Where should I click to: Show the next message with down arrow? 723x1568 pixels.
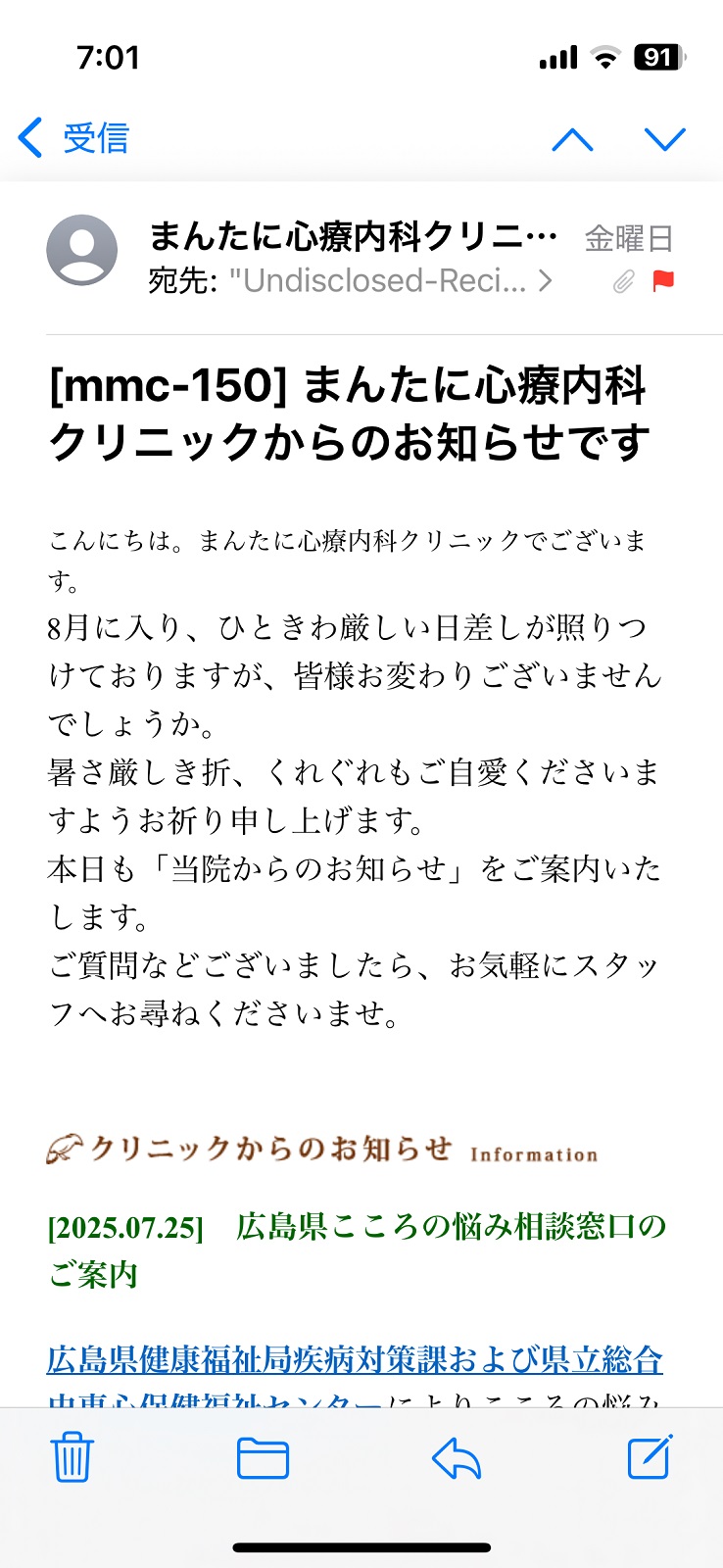[665, 139]
